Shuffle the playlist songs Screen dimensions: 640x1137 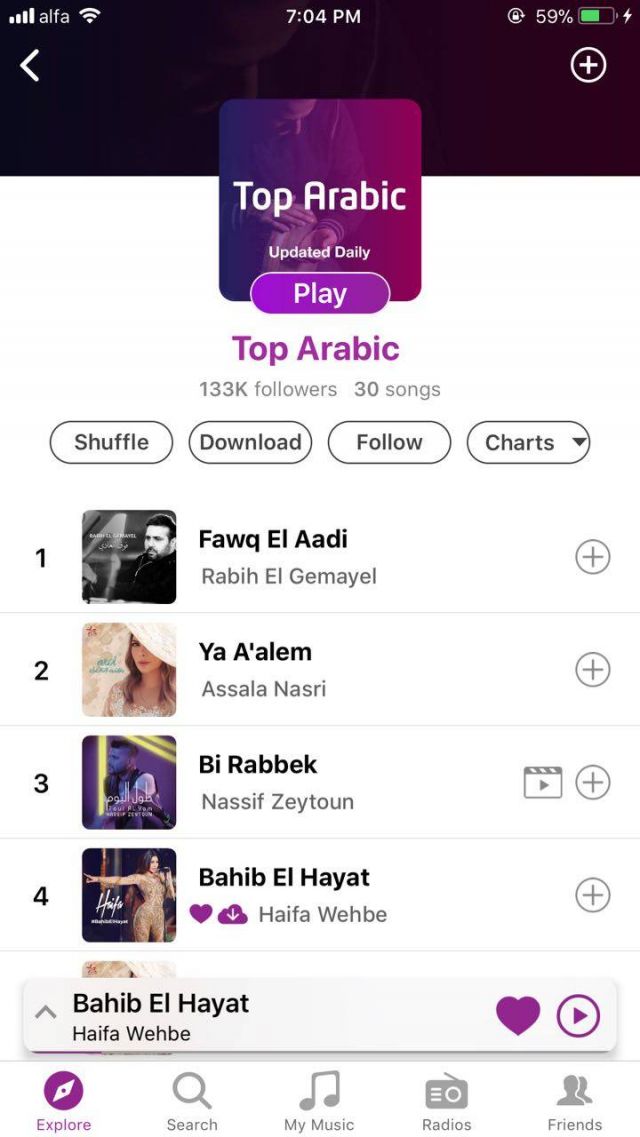[x=111, y=443]
